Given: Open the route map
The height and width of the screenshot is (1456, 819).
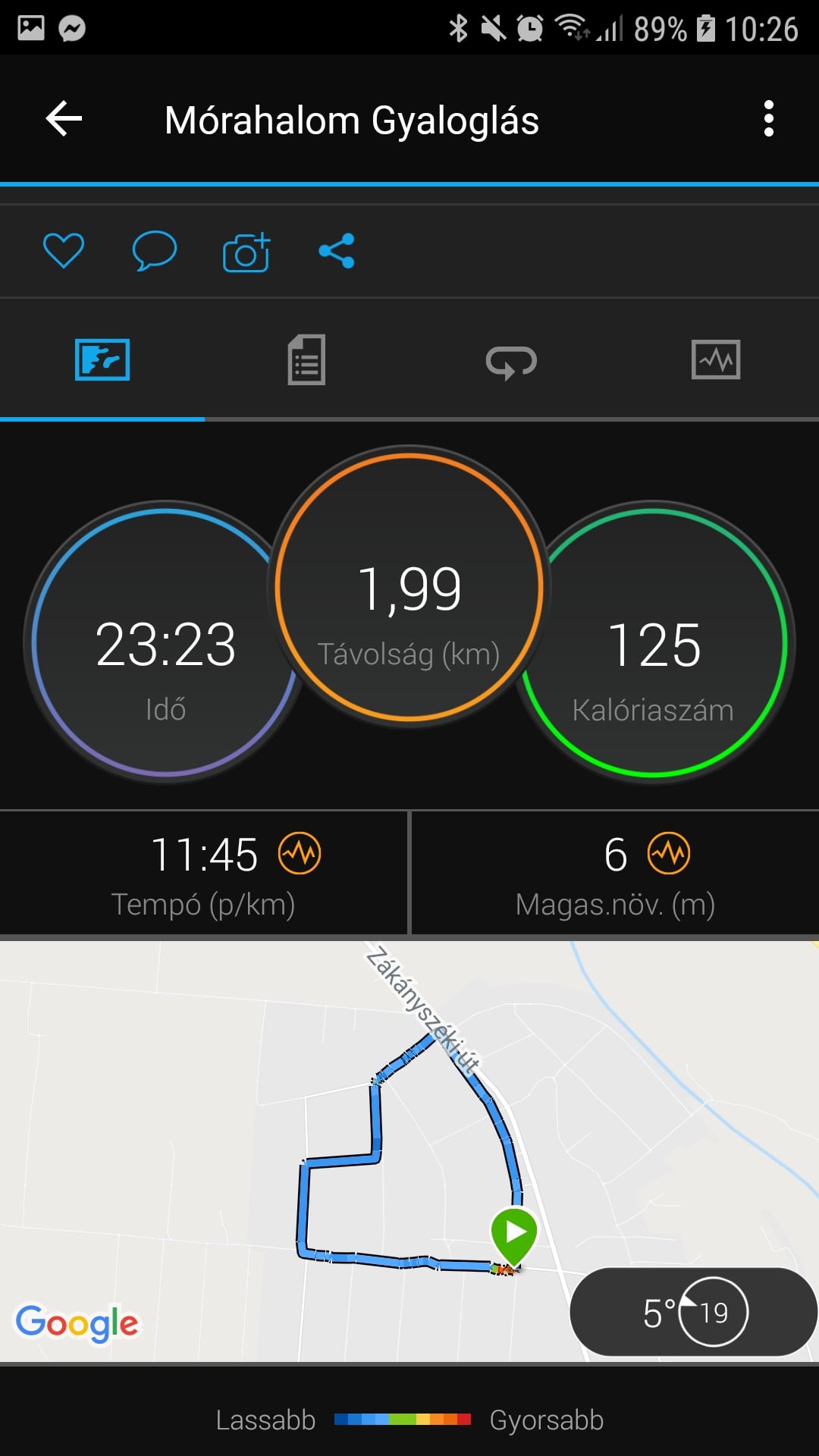Looking at the screenshot, I should pyautogui.click(x=409, y=1151).
